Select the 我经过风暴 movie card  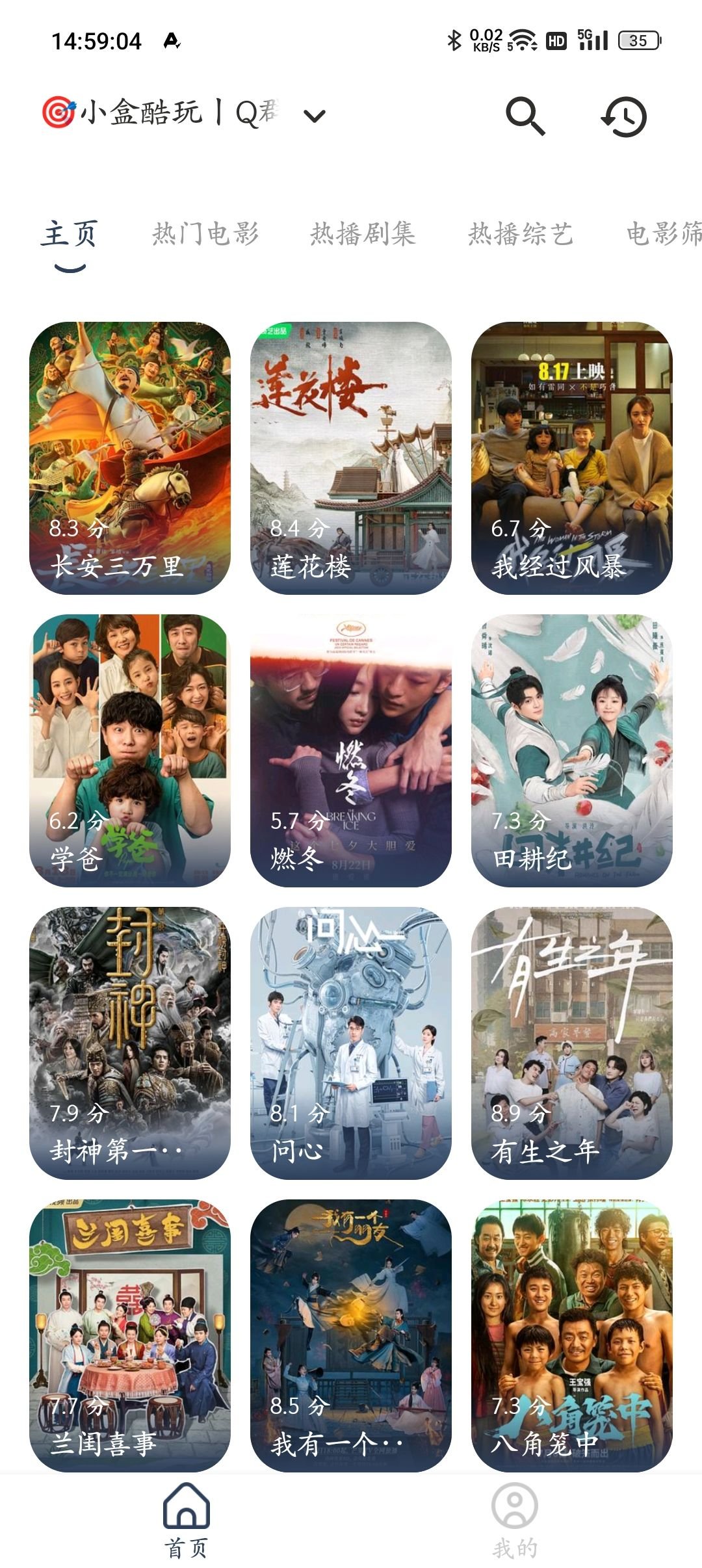pos(572,458)
